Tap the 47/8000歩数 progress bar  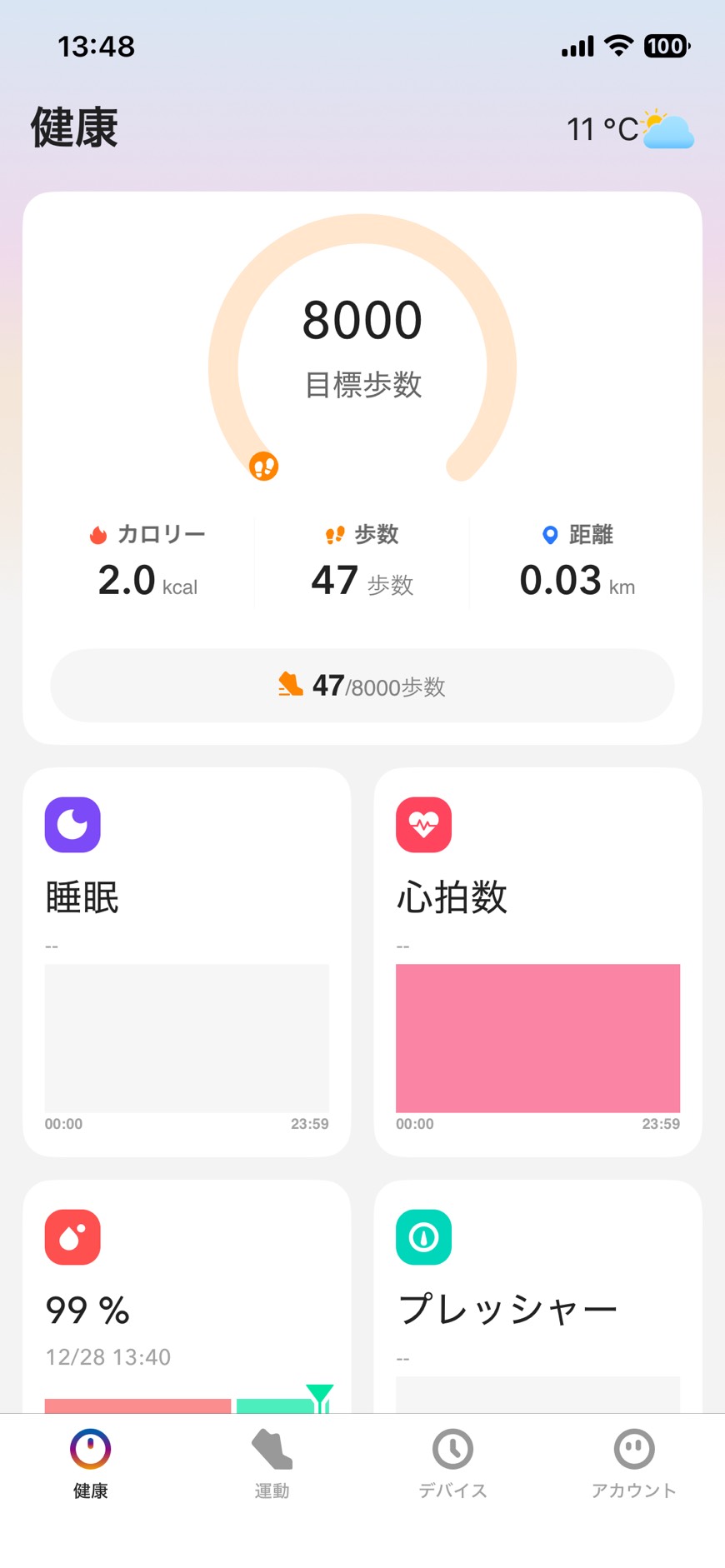362,686
